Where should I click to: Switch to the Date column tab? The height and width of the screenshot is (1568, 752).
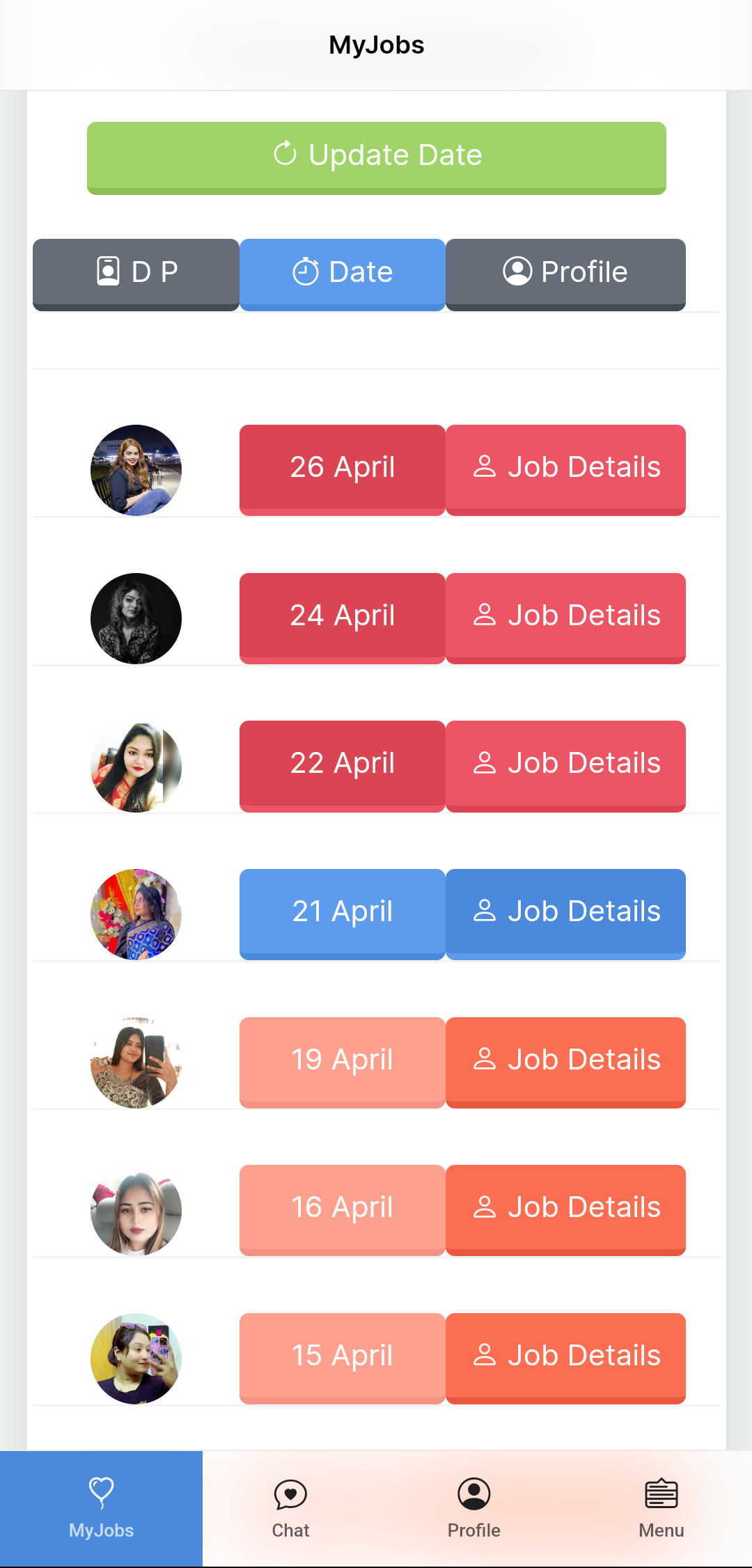[342, 273]
